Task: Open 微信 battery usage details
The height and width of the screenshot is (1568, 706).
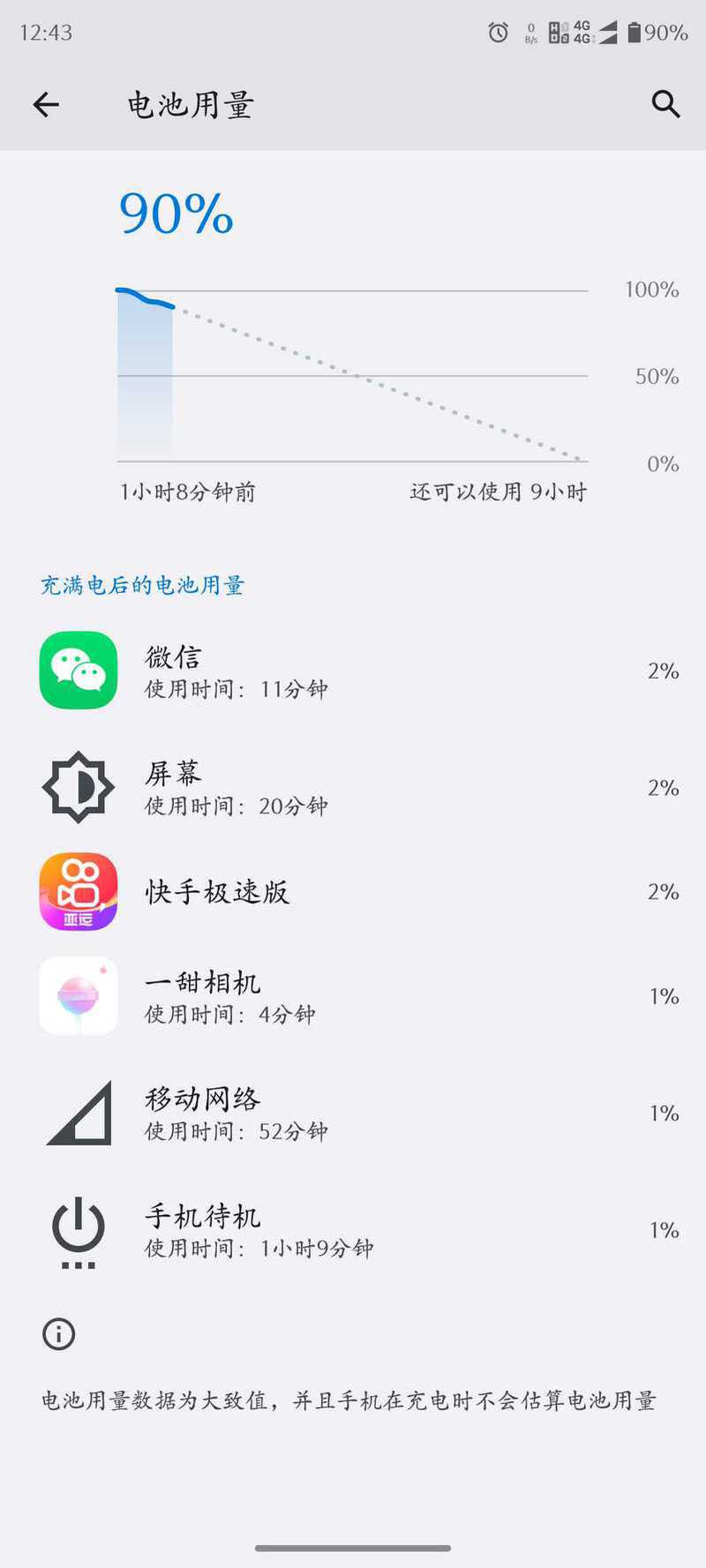Action: click(353, 671)
